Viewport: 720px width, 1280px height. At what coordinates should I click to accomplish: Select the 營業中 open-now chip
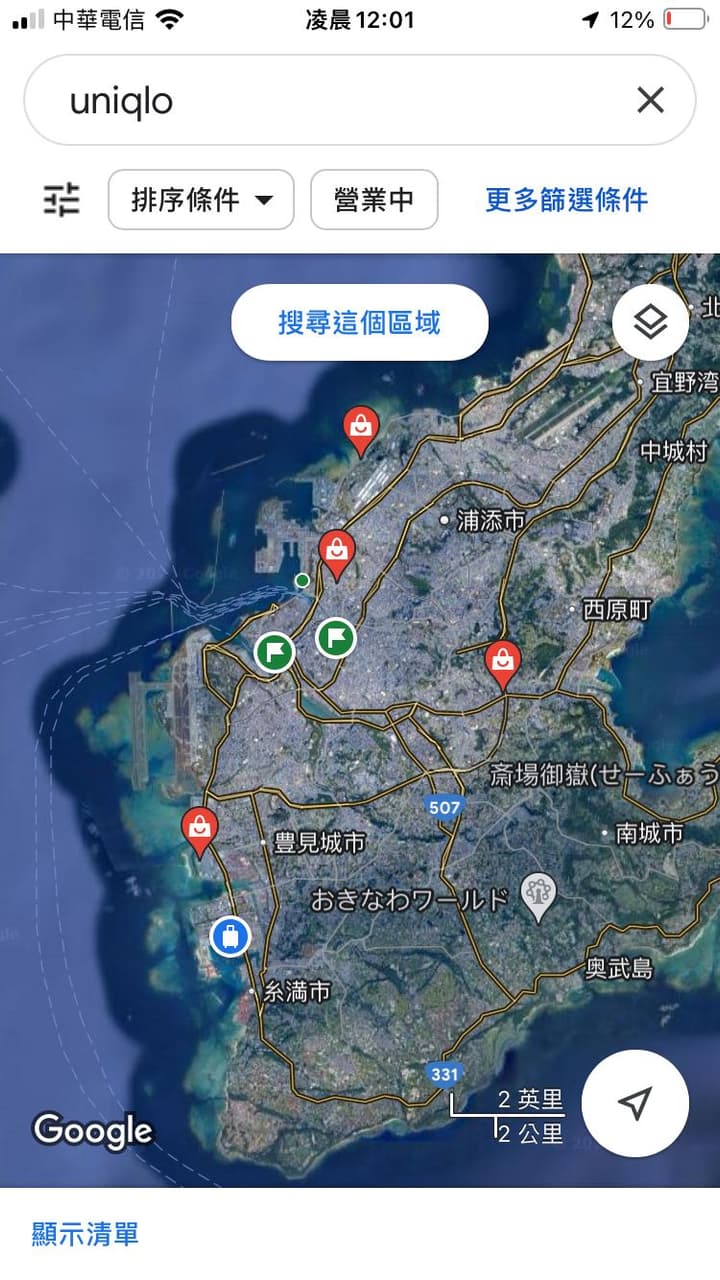pyautogui.click(x=374, y=200)
